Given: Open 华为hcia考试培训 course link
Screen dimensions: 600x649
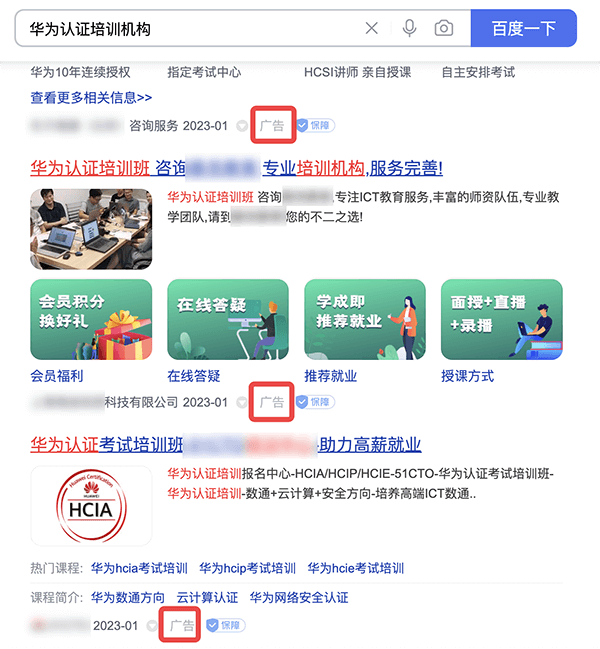Looking at the screenshot, I should pos(139,568).
